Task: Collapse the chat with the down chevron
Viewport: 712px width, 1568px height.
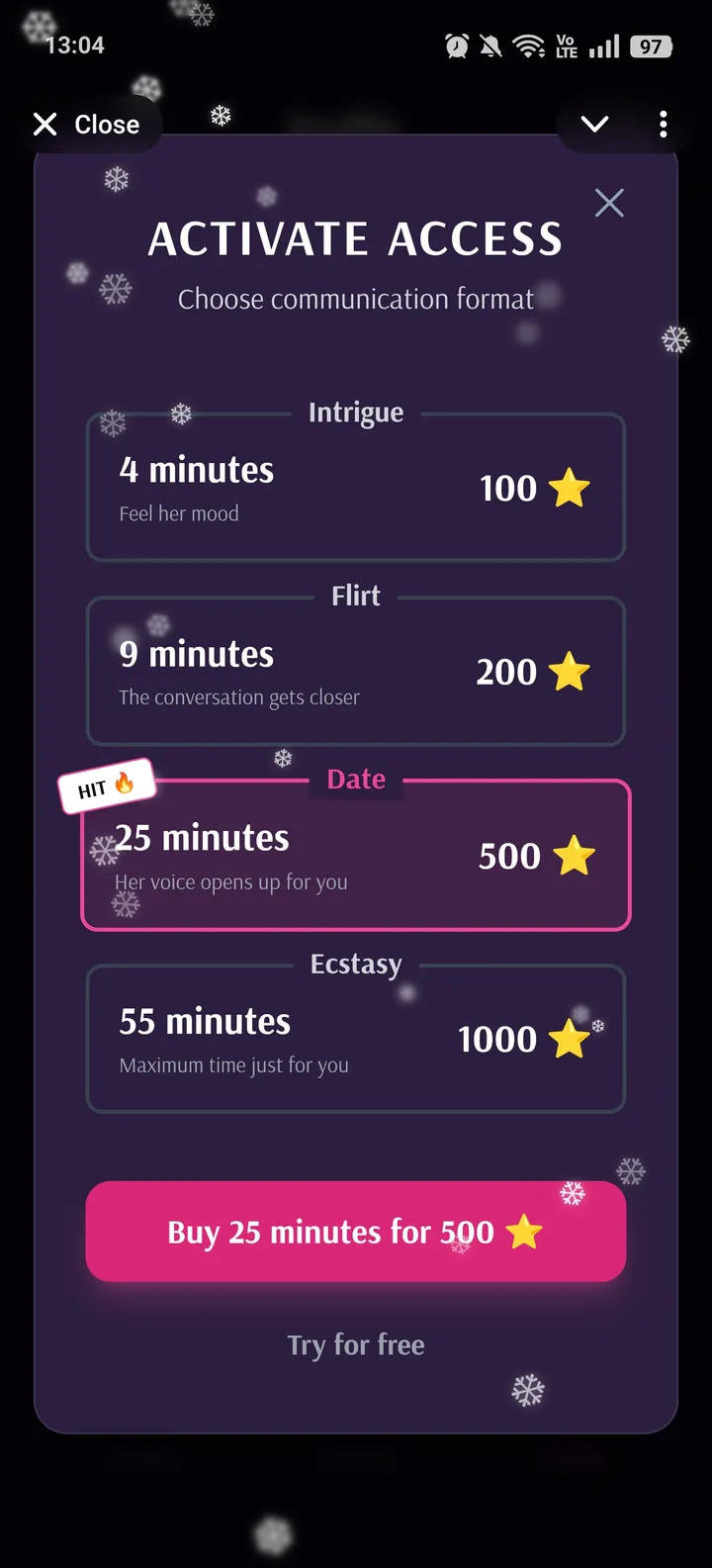Action: [594, 124]
